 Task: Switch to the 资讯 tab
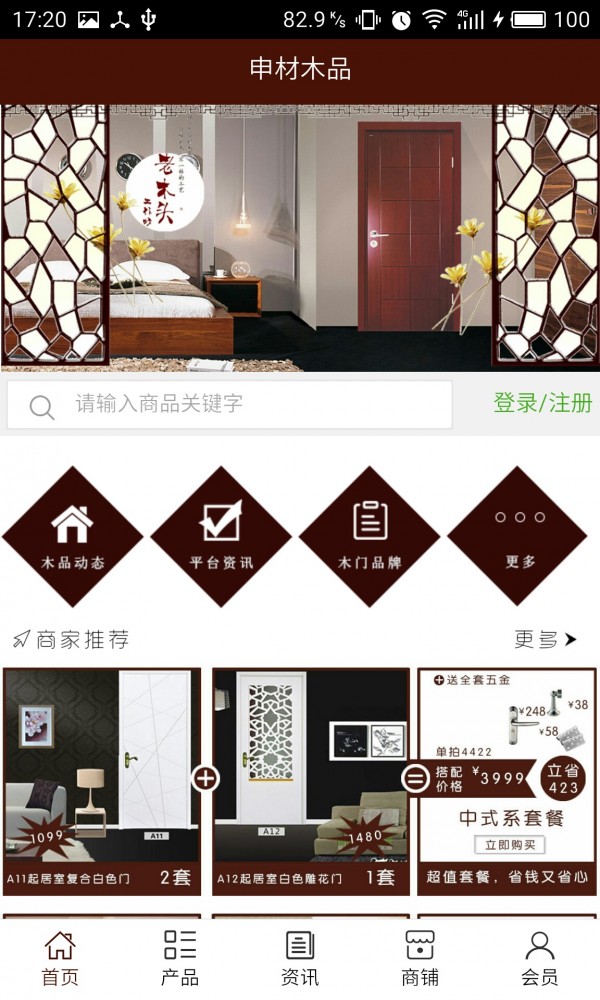(x=300, y=958)
